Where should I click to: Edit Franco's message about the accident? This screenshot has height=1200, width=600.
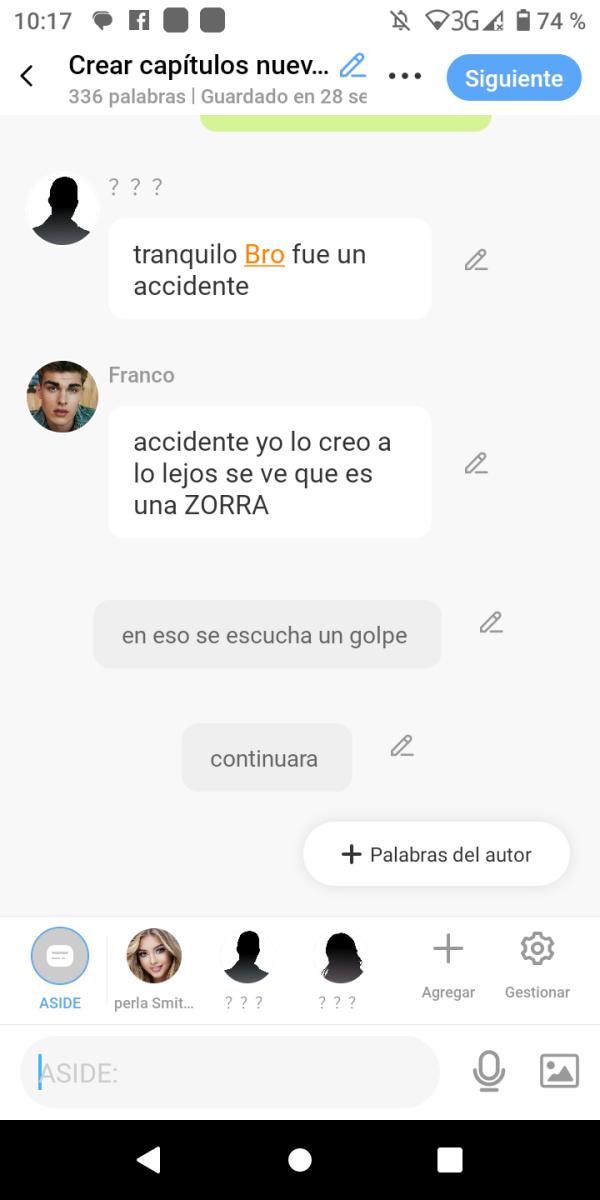pyautogui.click(x=476, y=464)
